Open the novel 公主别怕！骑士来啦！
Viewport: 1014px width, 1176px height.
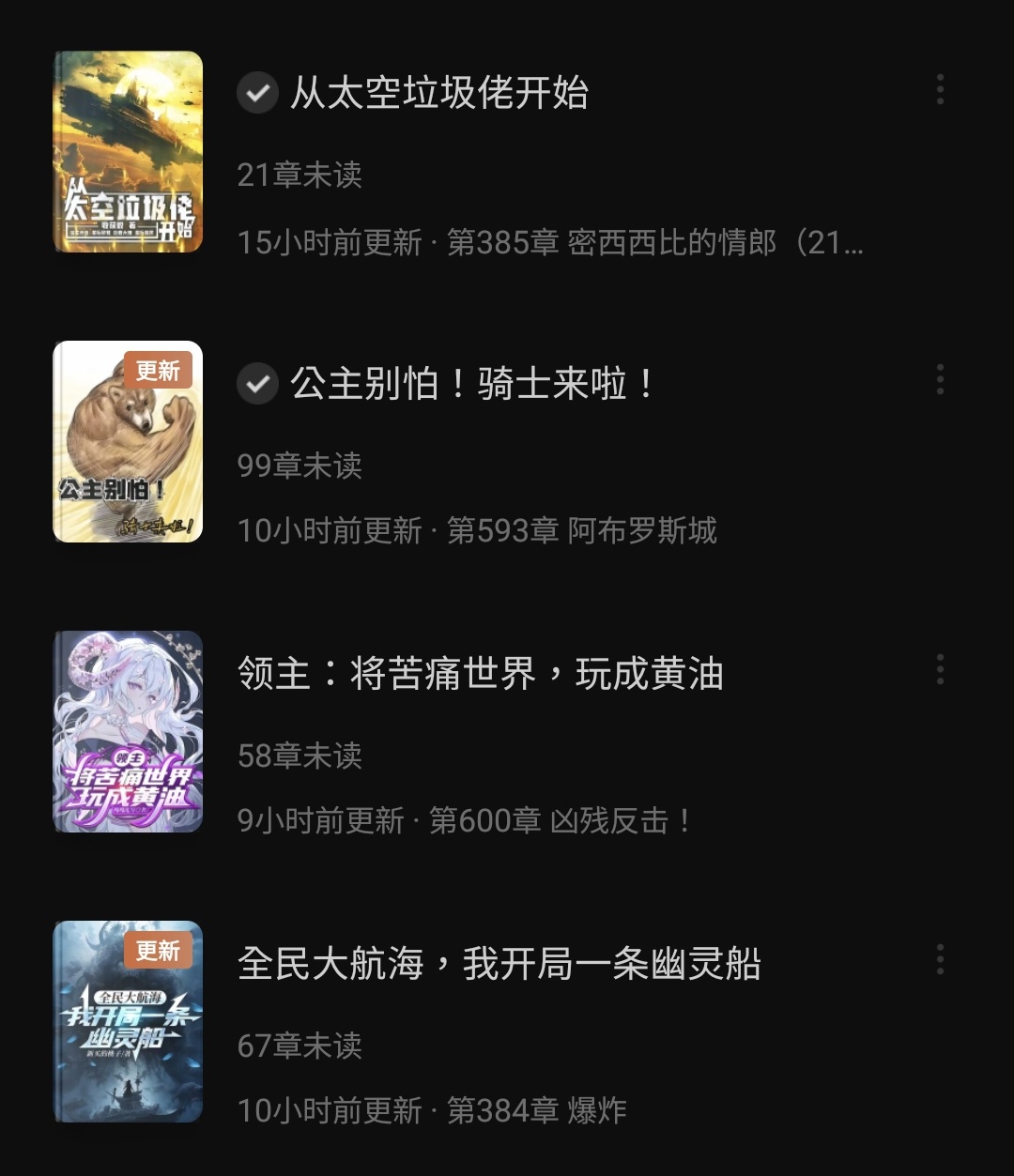tap(472, 384)
